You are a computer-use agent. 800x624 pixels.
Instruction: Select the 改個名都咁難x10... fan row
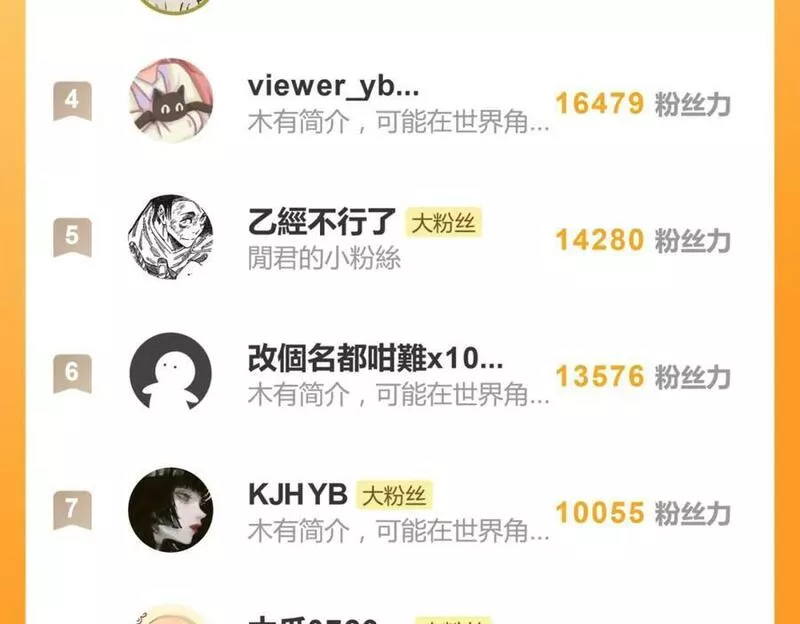[398, 376]
